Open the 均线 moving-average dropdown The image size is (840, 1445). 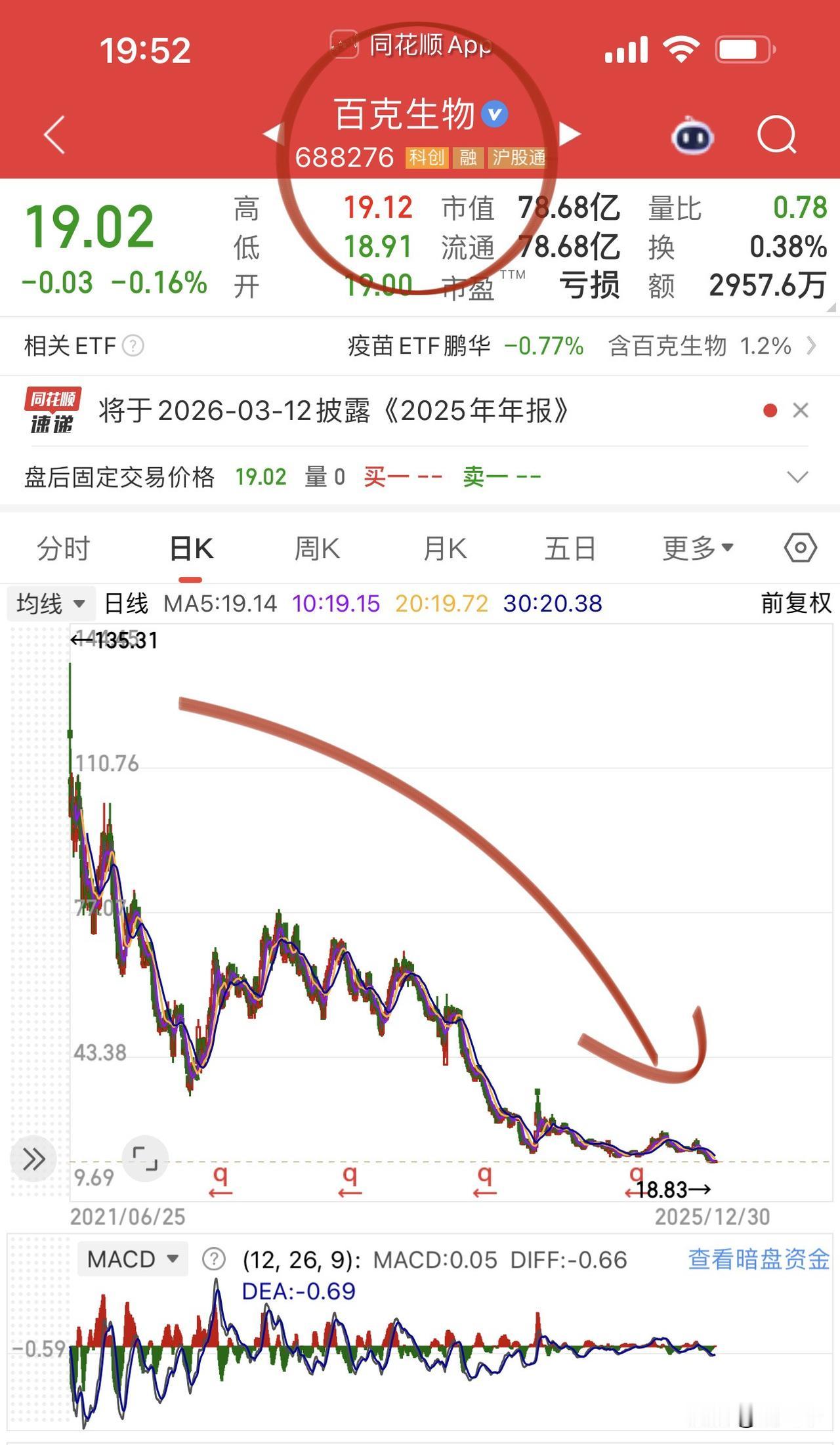click(49, 603)
